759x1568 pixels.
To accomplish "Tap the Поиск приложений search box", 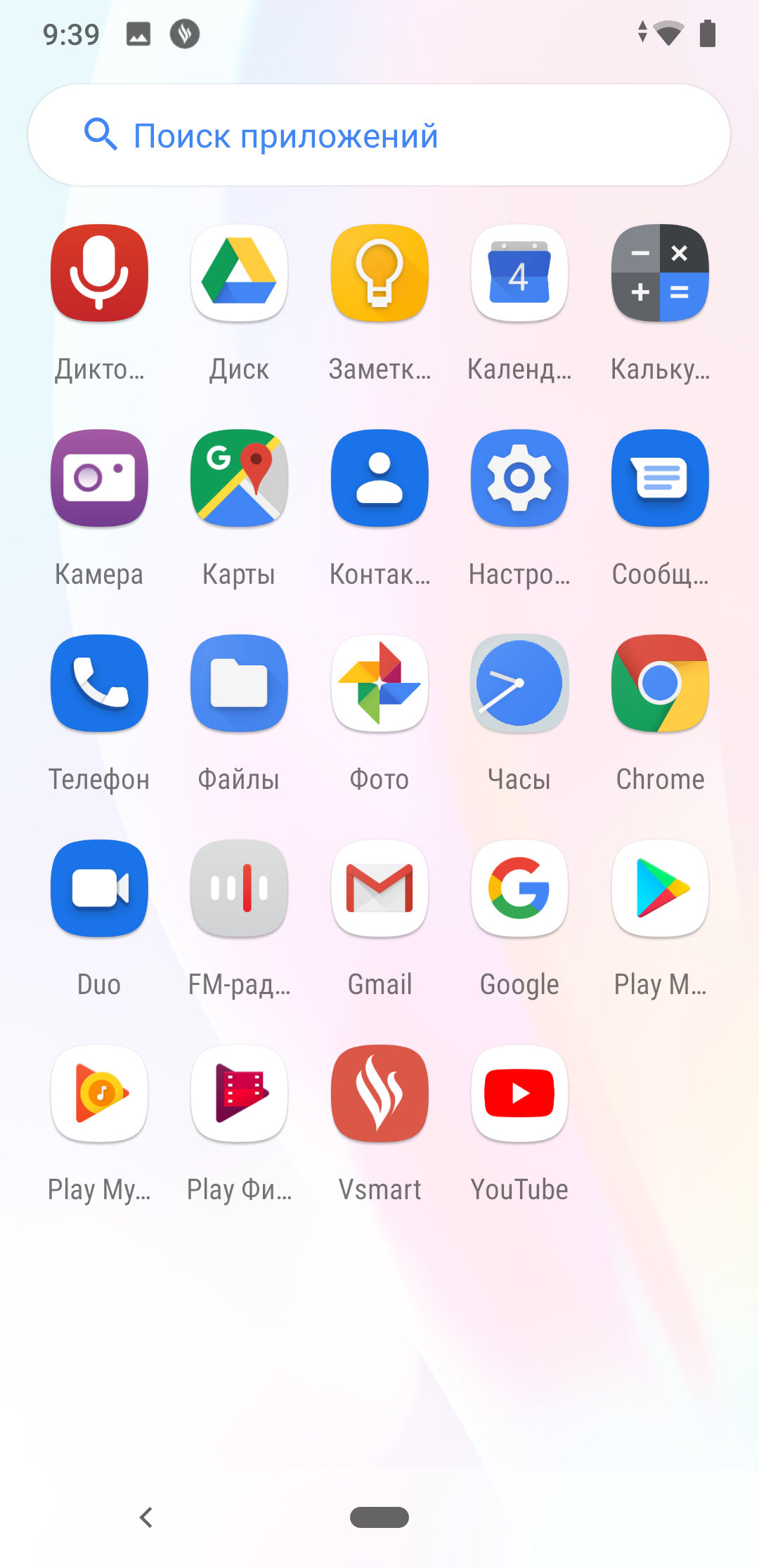I will pos(379,135).
